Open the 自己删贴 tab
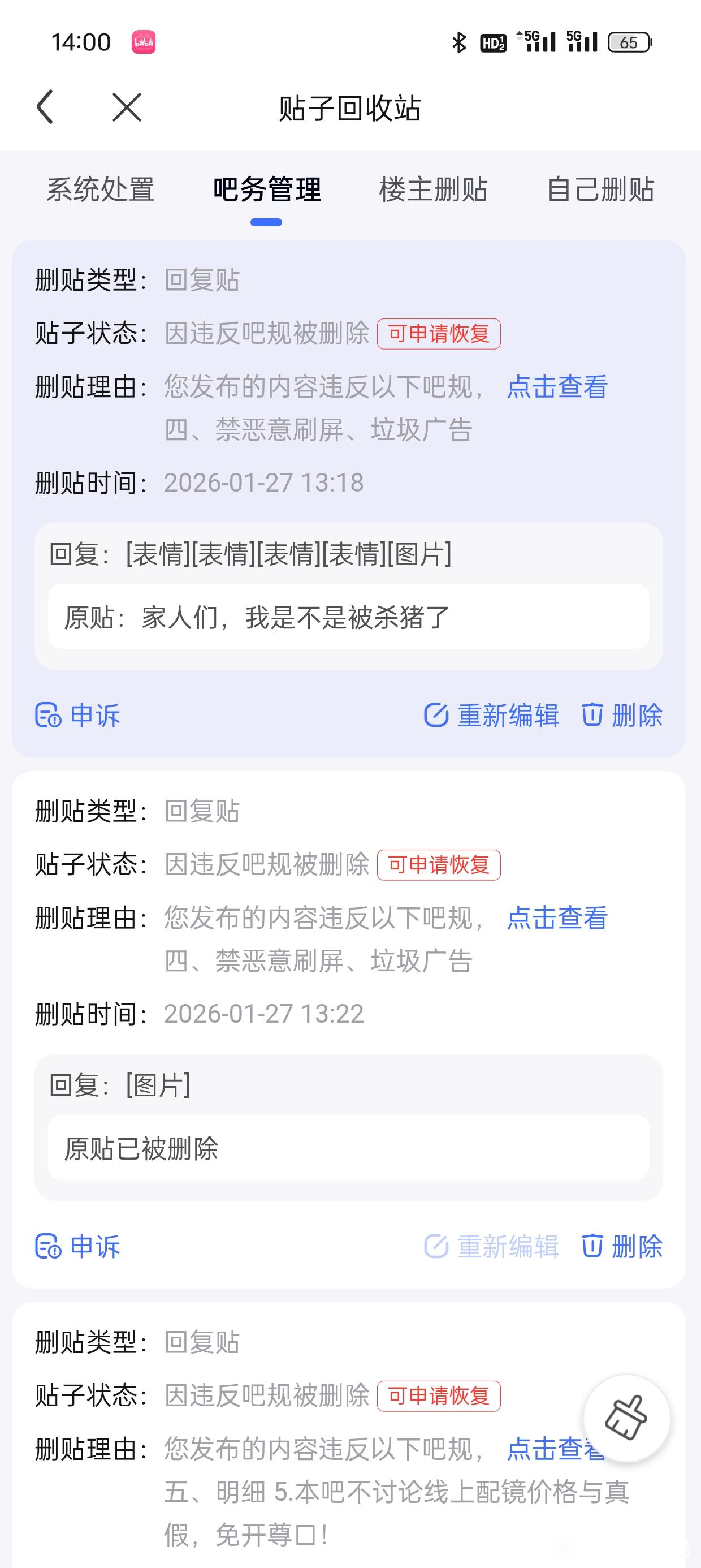This screenshot has height=1568, width=701. tap(600, 189)
